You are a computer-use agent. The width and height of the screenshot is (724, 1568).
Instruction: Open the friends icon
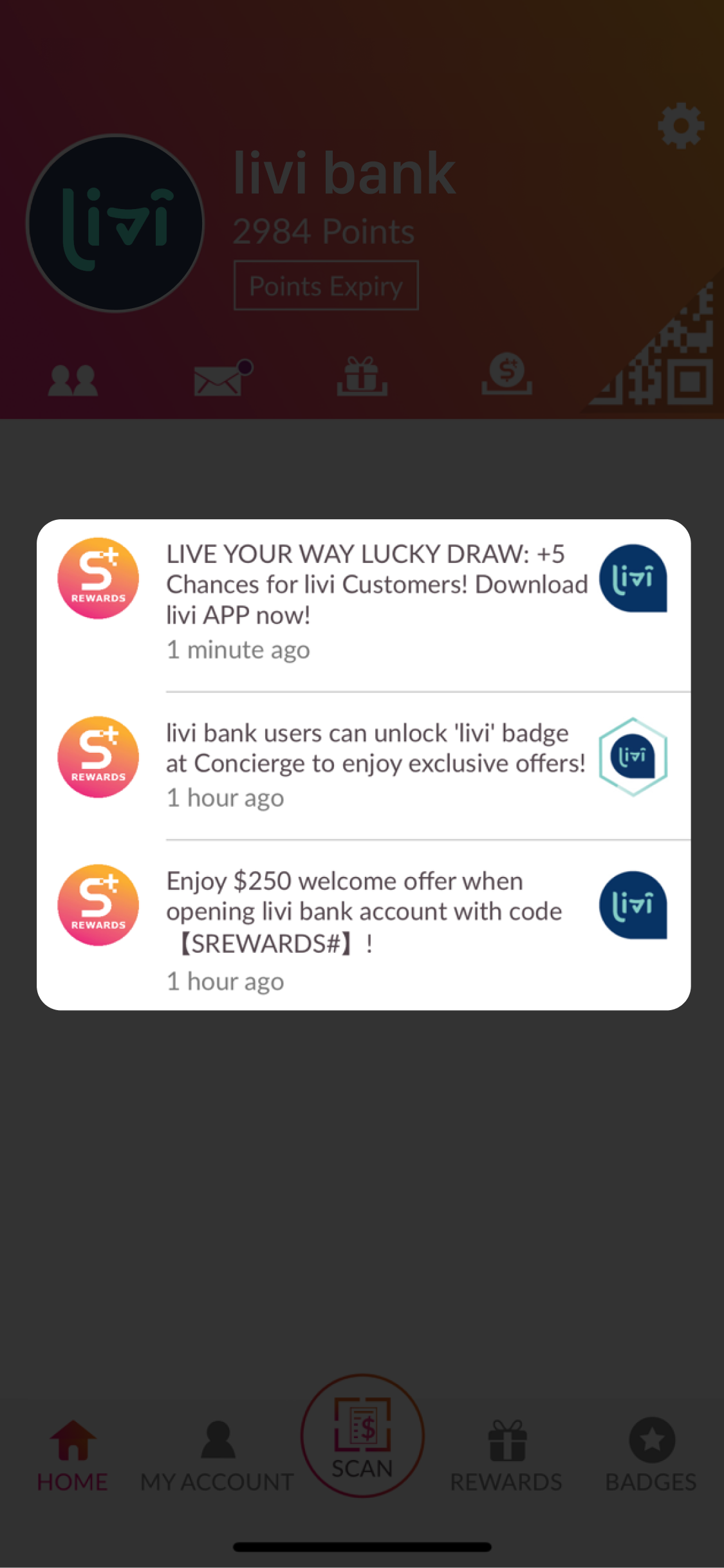tap(73, 379)
